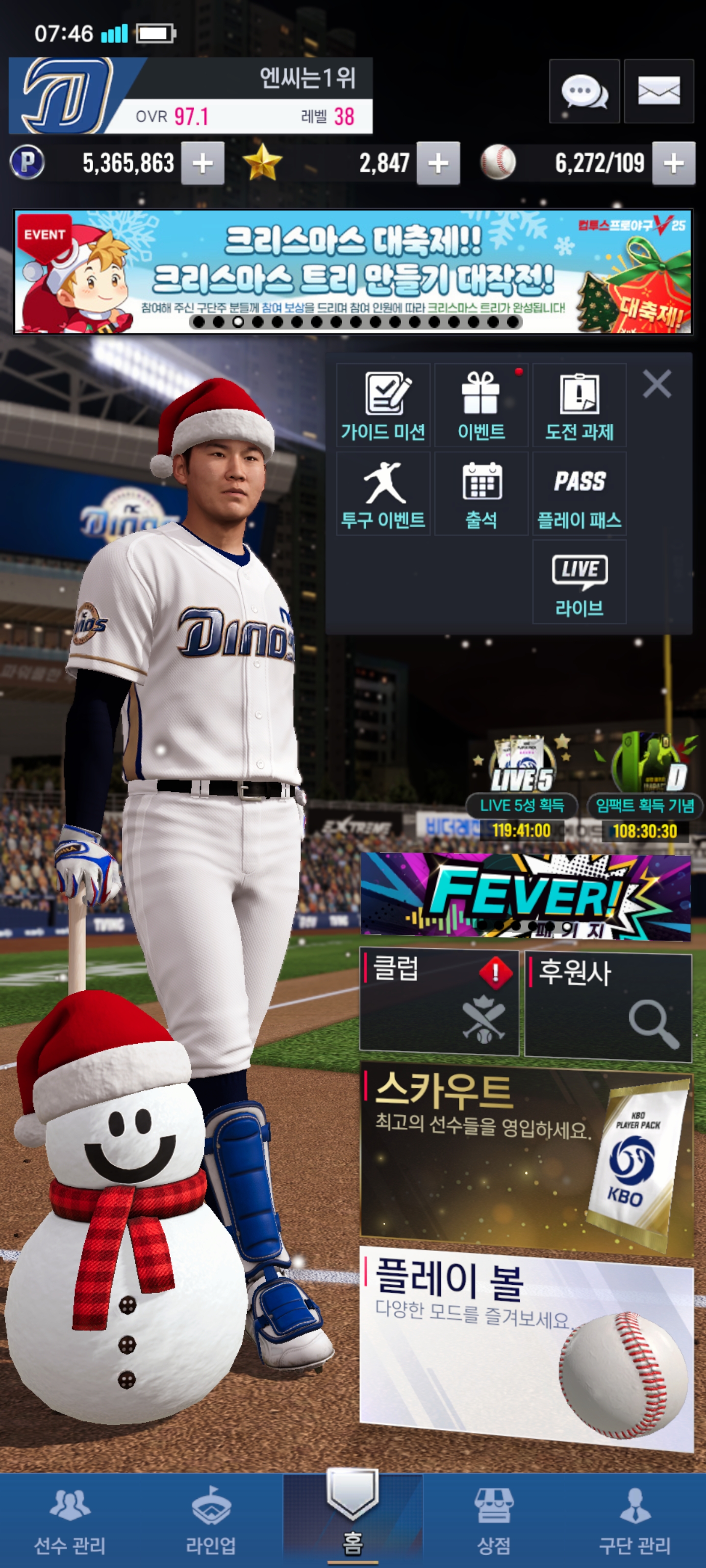
Task: Open the 클럽 club card
Action: [x=439, y=1002]
